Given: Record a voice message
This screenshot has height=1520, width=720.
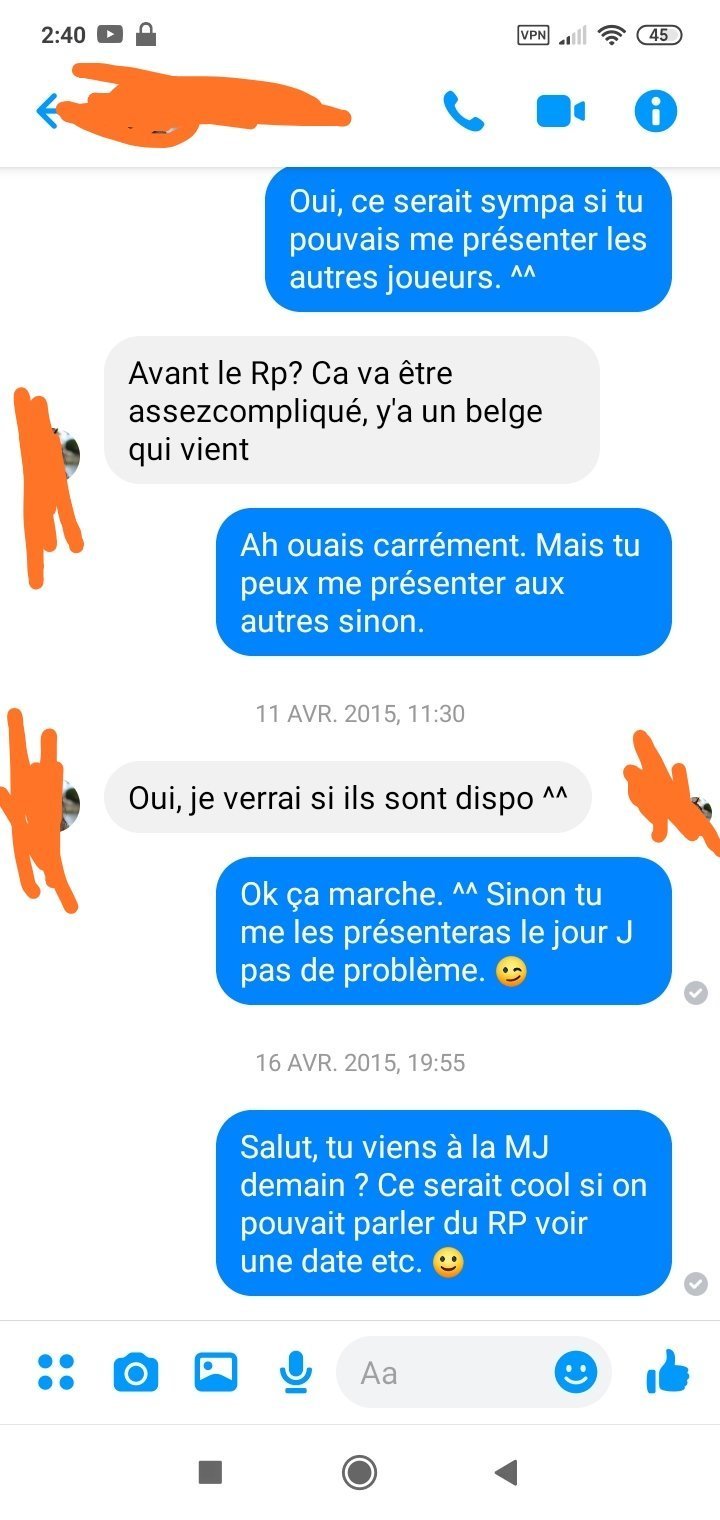Looking at the screenshot, I should pos(295,1372).
